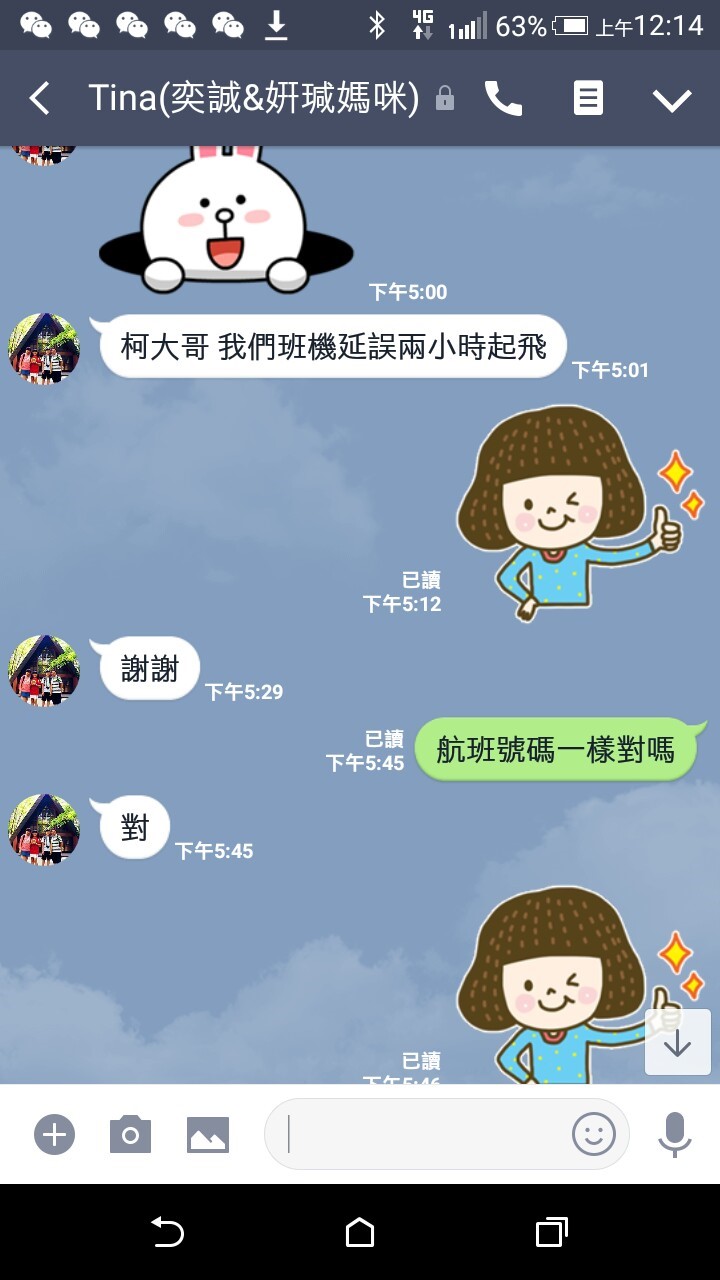The width and height of the screenshot is (720, 1280).
Task: Focus the message text field
Action: pyautogui.click(x=420, y=1134)
